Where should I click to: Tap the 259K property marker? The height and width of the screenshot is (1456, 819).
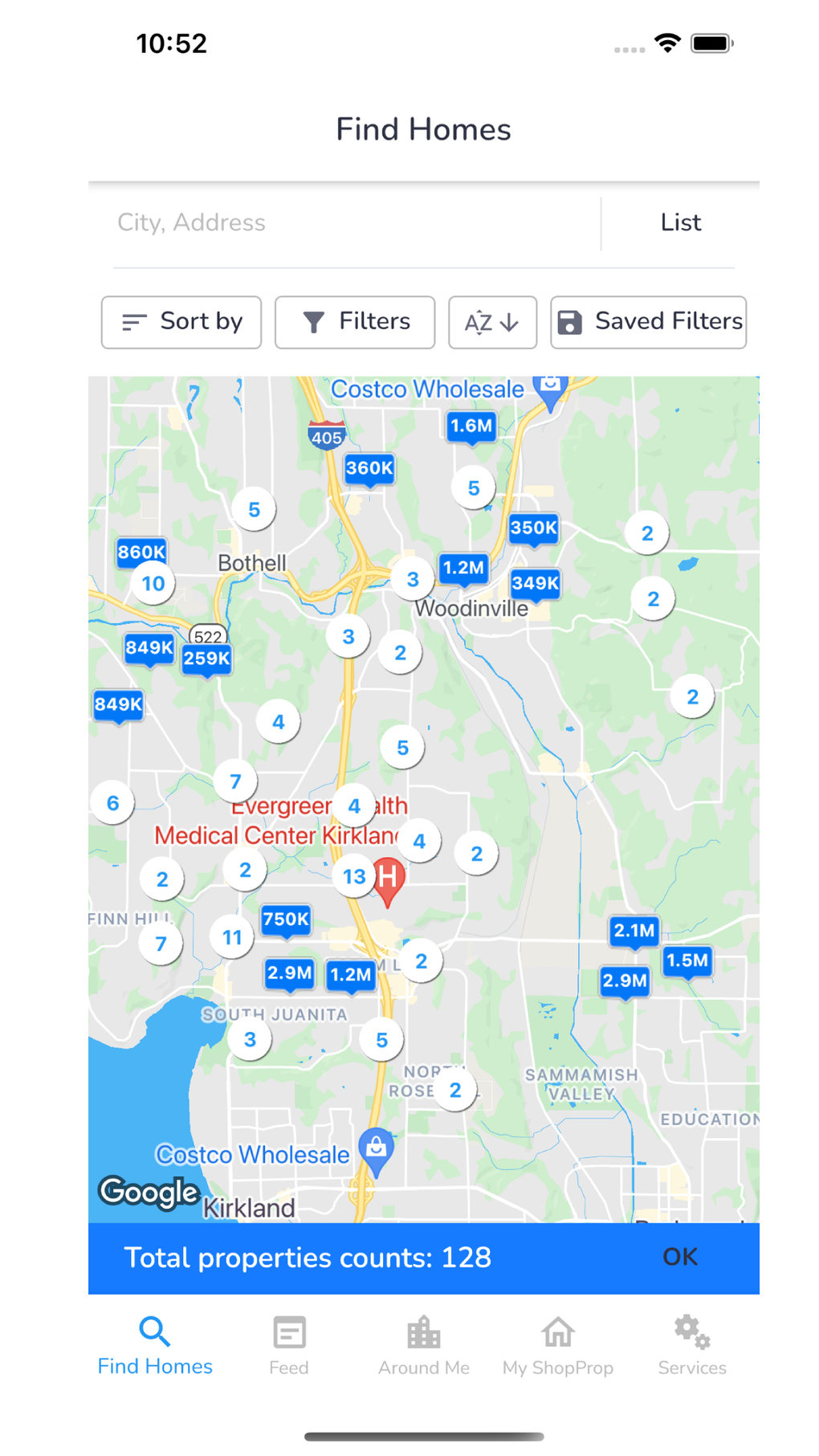click(x=206, y=659)
